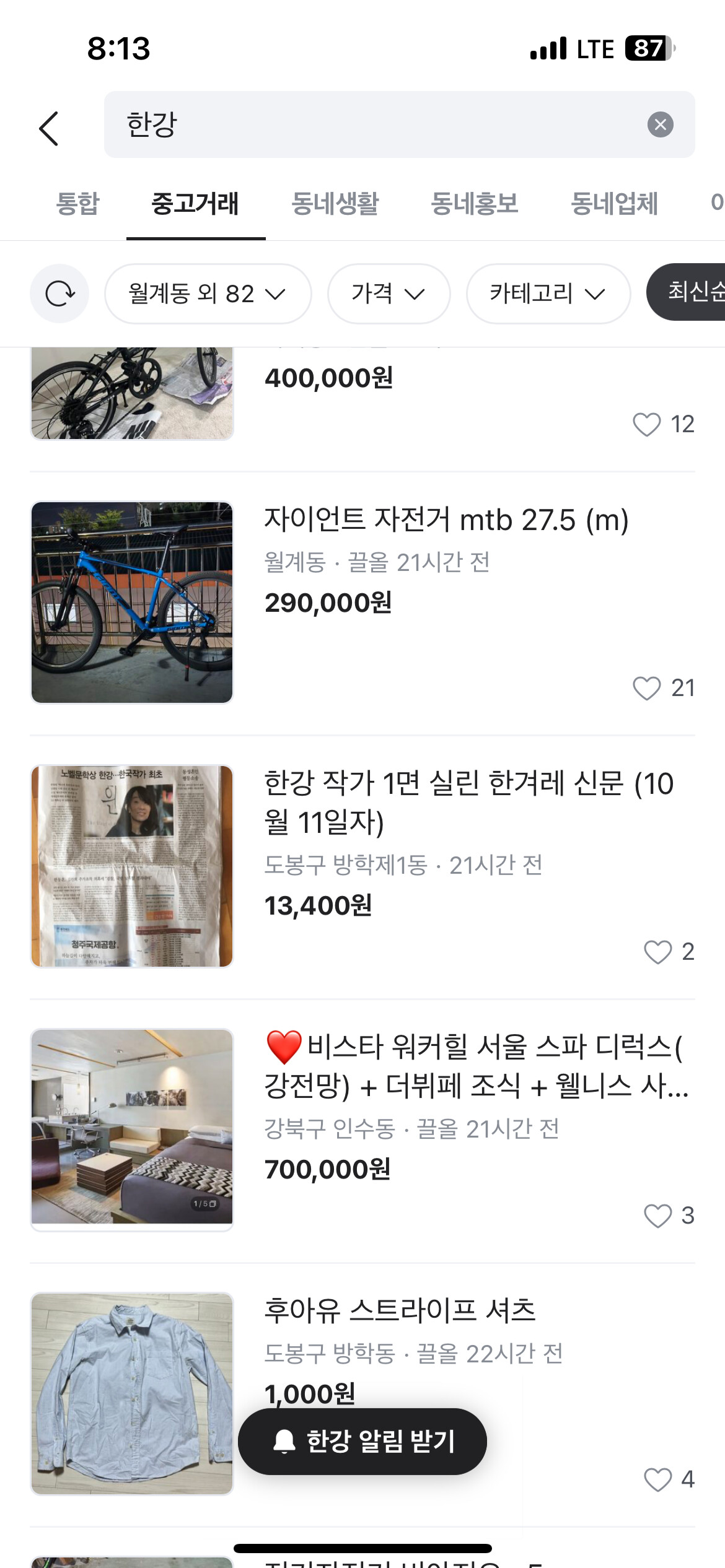Go back from the search results
This screenshot has width=725, height=1568.
(x=49, y=128)
